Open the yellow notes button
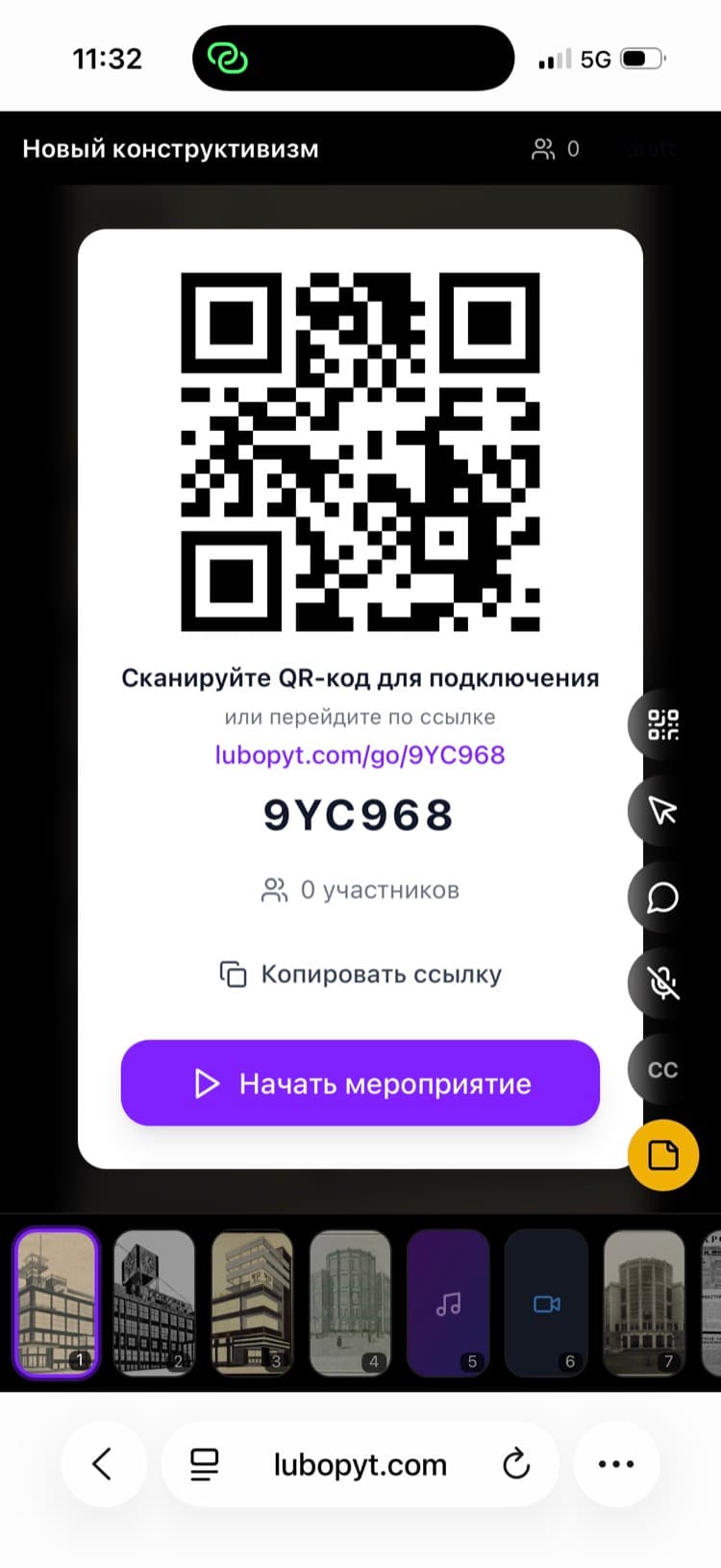The height and width of the screenshot is (1568, 721). click(662, 1154)
